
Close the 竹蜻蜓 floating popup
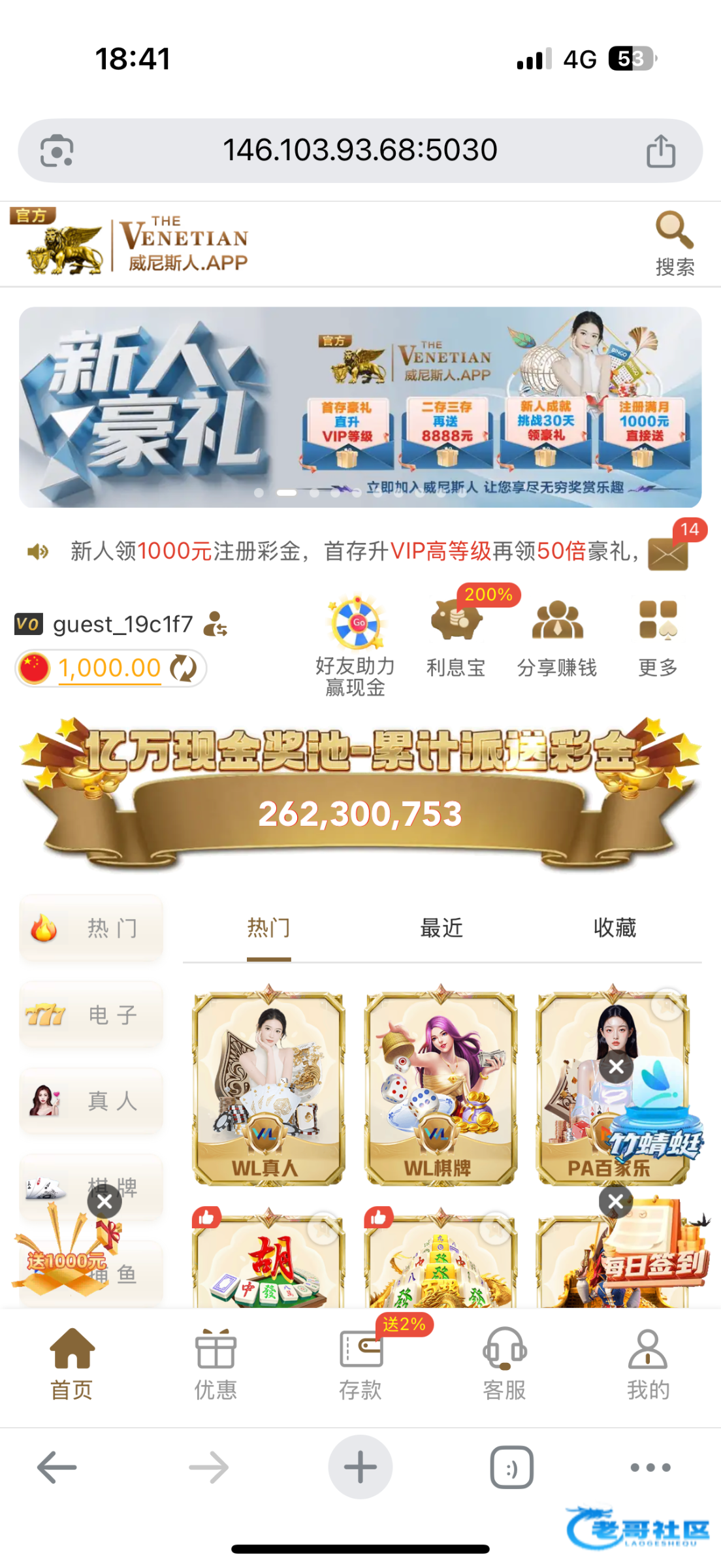point(616,1067)
